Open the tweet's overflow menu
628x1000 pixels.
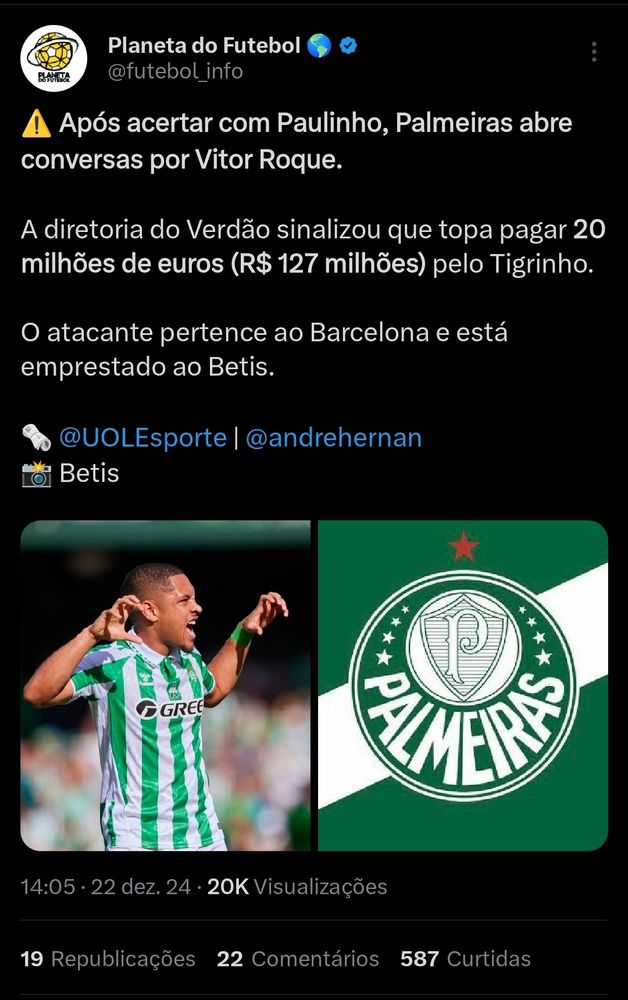(594, 53)
